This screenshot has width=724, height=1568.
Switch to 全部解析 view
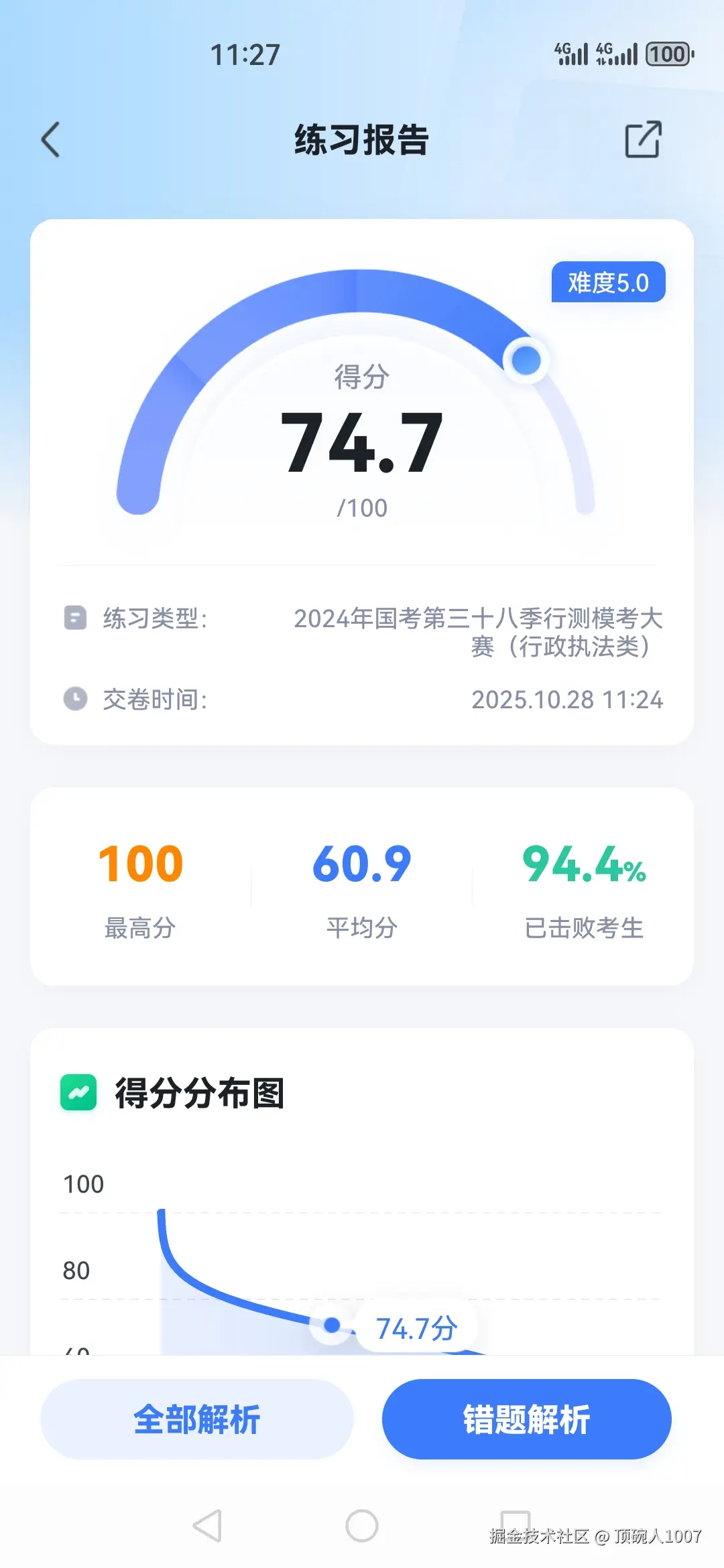click(x=197, y=1418)
